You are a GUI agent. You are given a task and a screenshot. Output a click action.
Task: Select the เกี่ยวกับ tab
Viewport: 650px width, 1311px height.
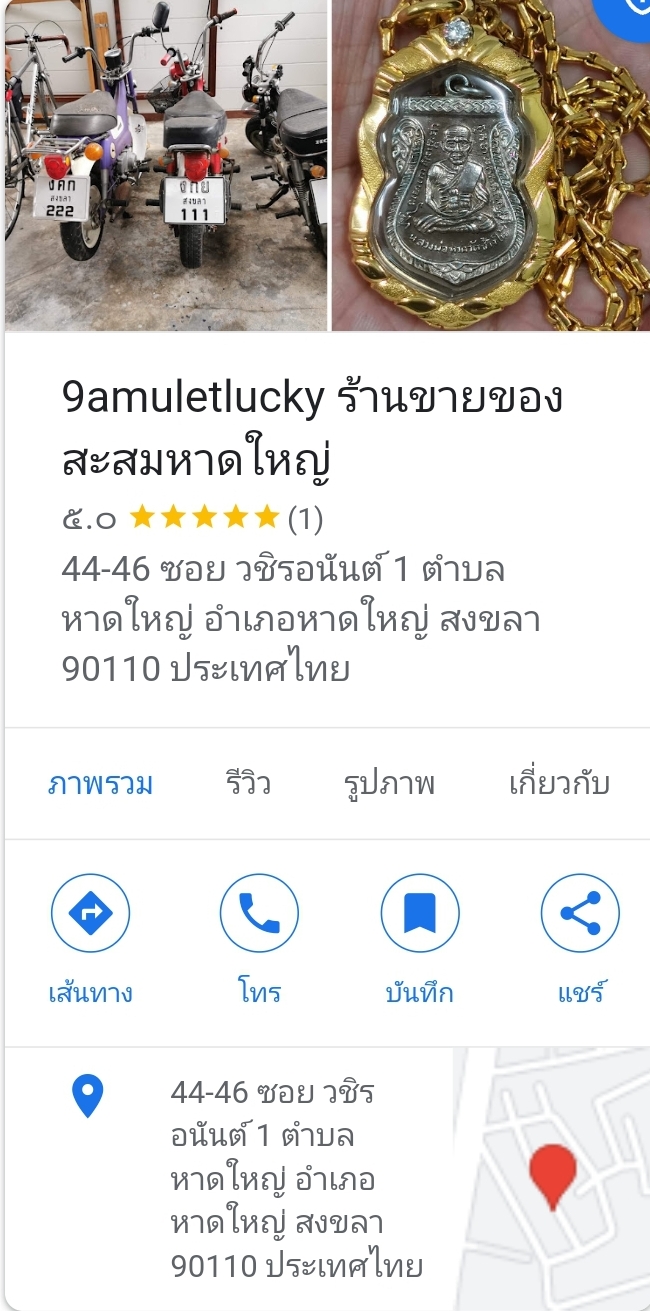click(x=559, y=784)
